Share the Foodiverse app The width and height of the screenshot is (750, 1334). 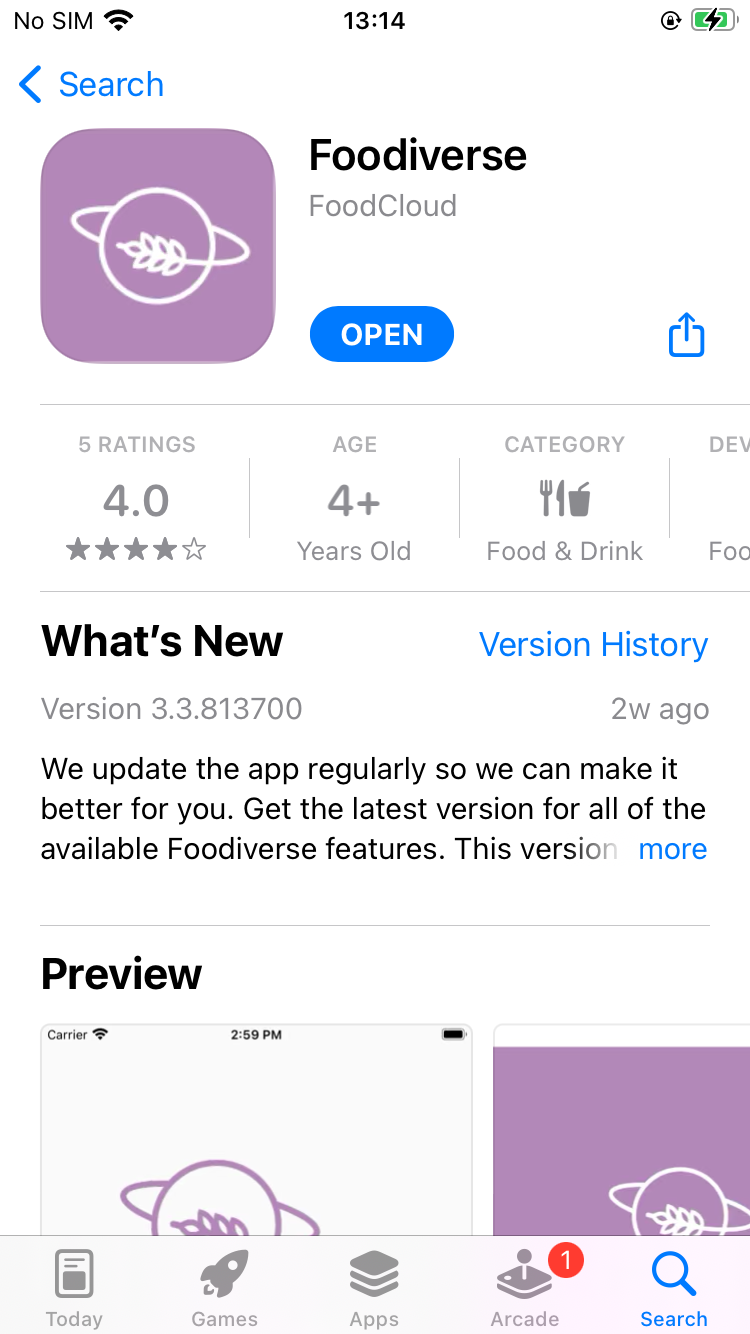(x=686, y=335)
